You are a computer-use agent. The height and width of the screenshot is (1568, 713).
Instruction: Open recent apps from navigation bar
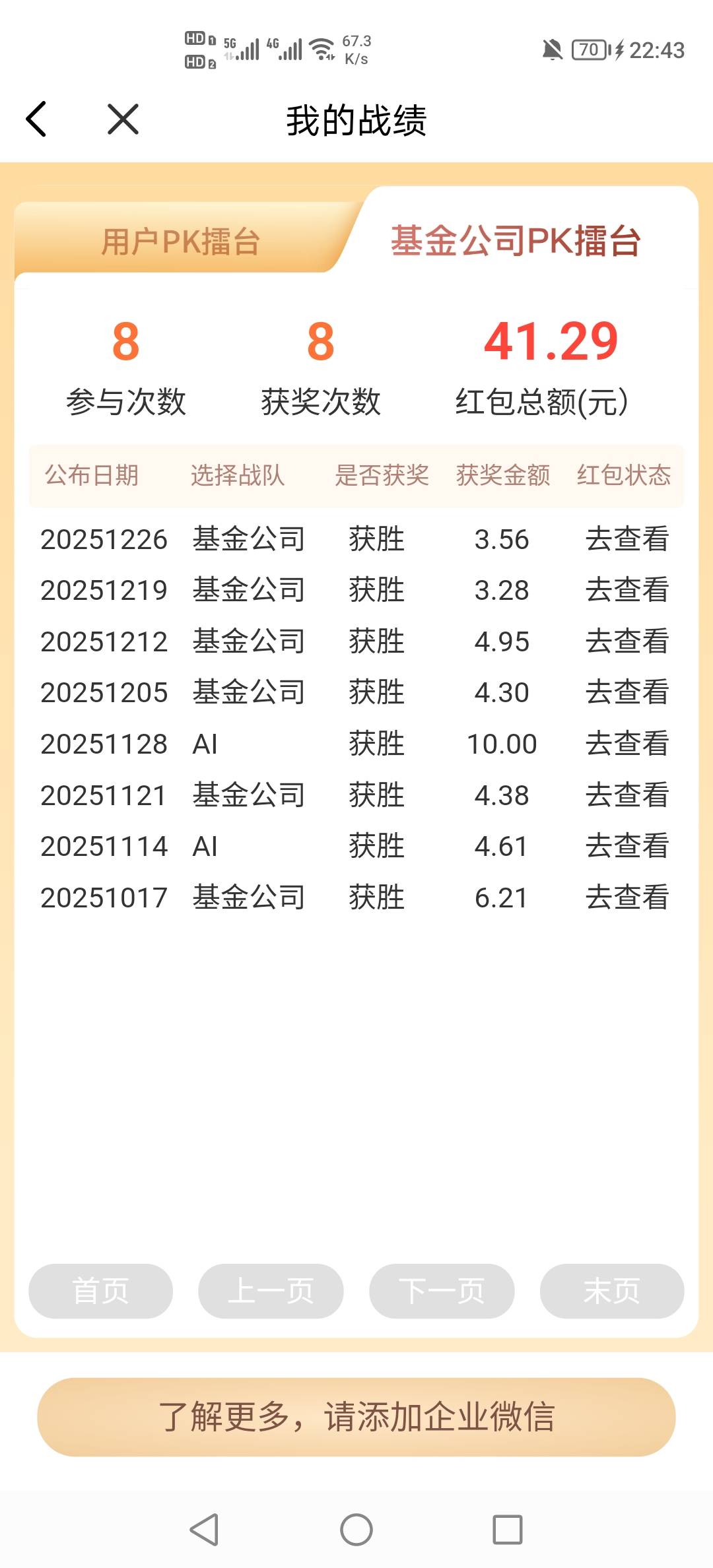pos(508,1529)
